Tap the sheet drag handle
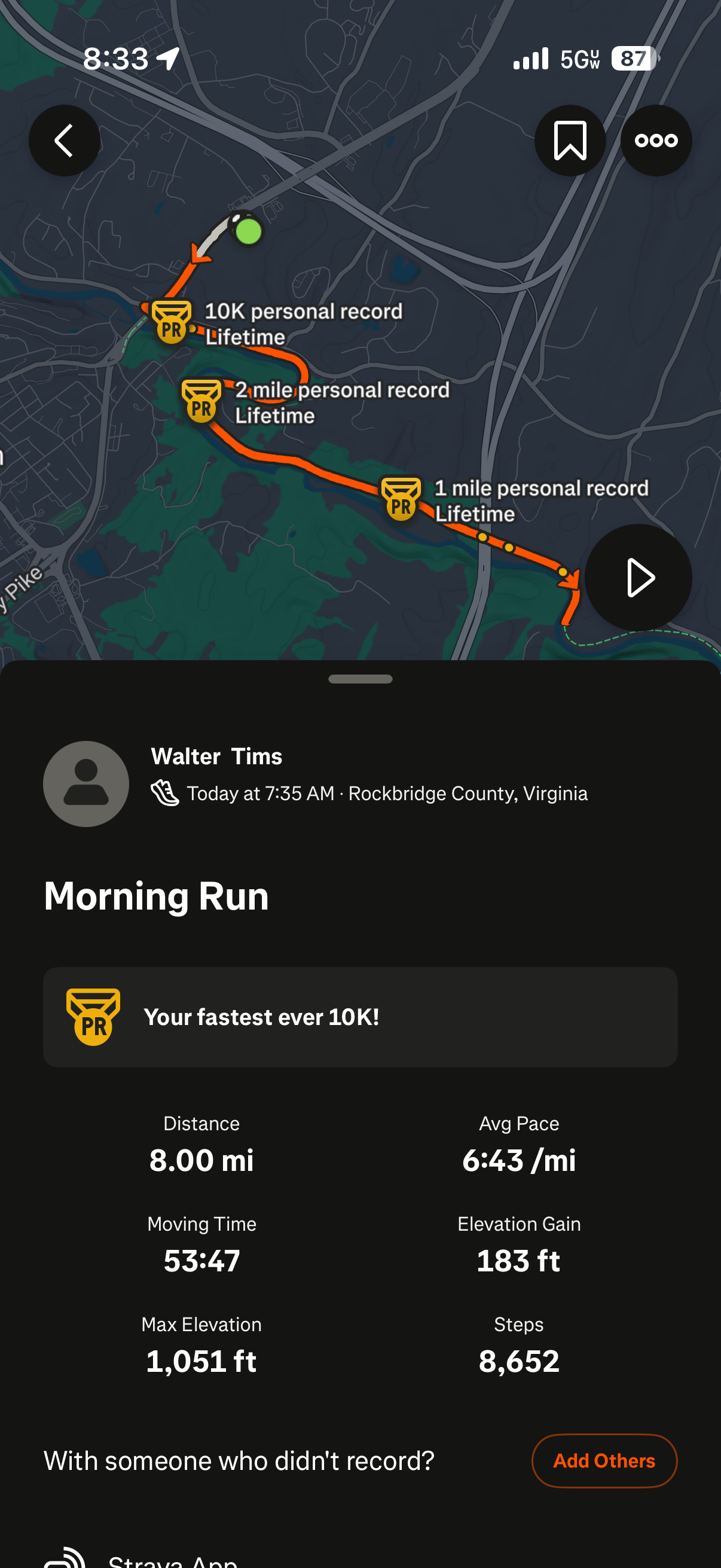 point(360,679)
